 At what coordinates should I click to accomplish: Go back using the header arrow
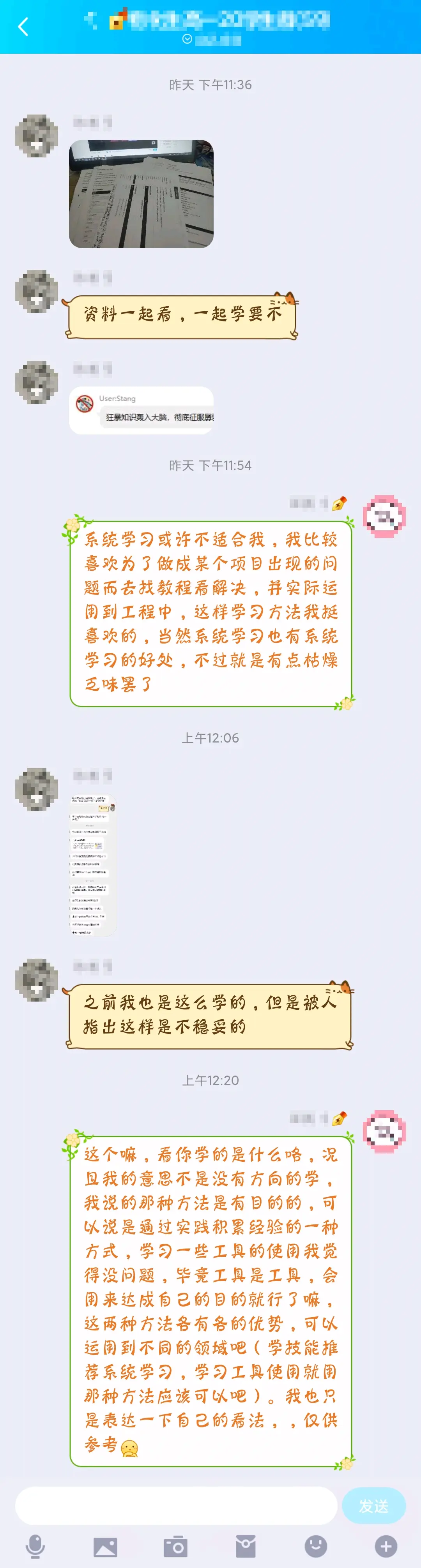[23, 27]
